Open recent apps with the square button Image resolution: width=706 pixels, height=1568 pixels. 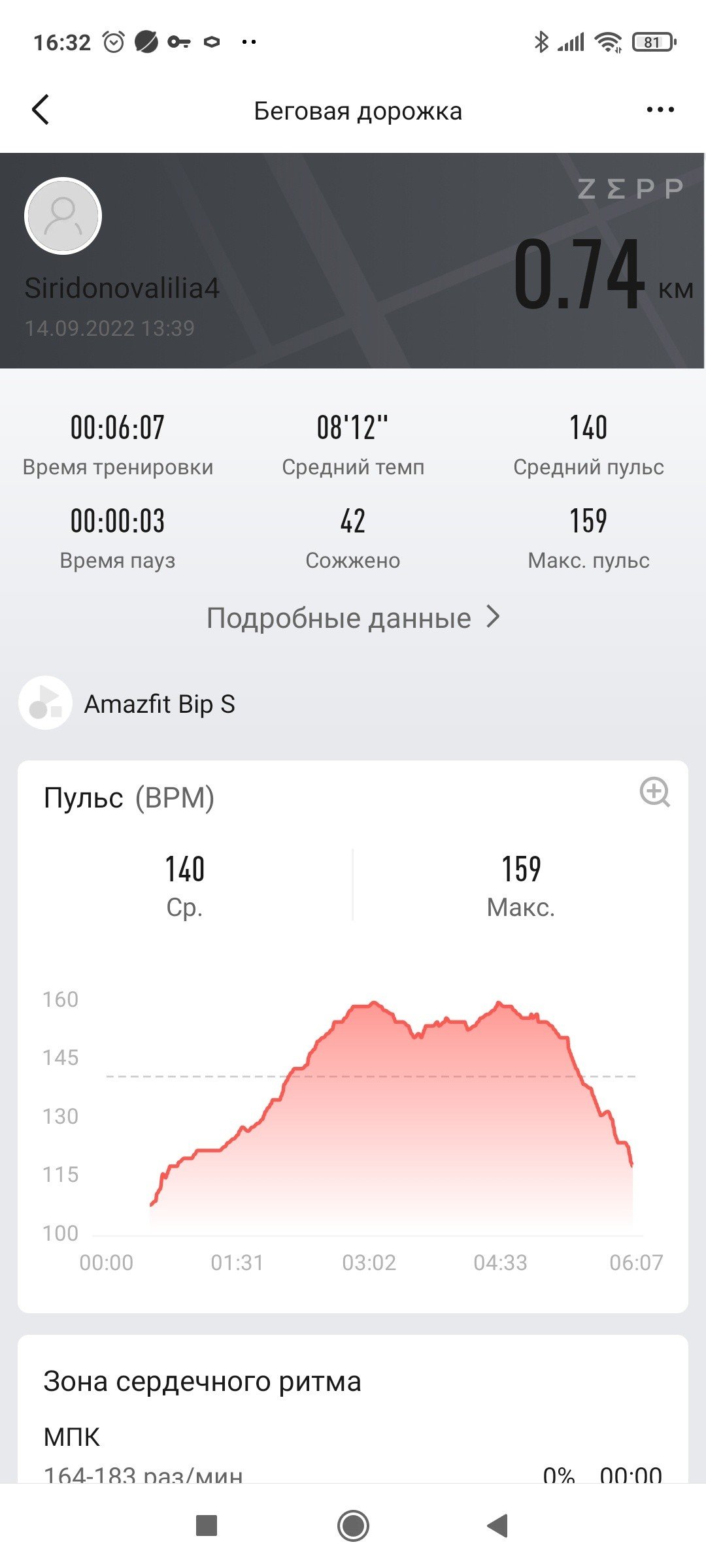pos(207,1526)
